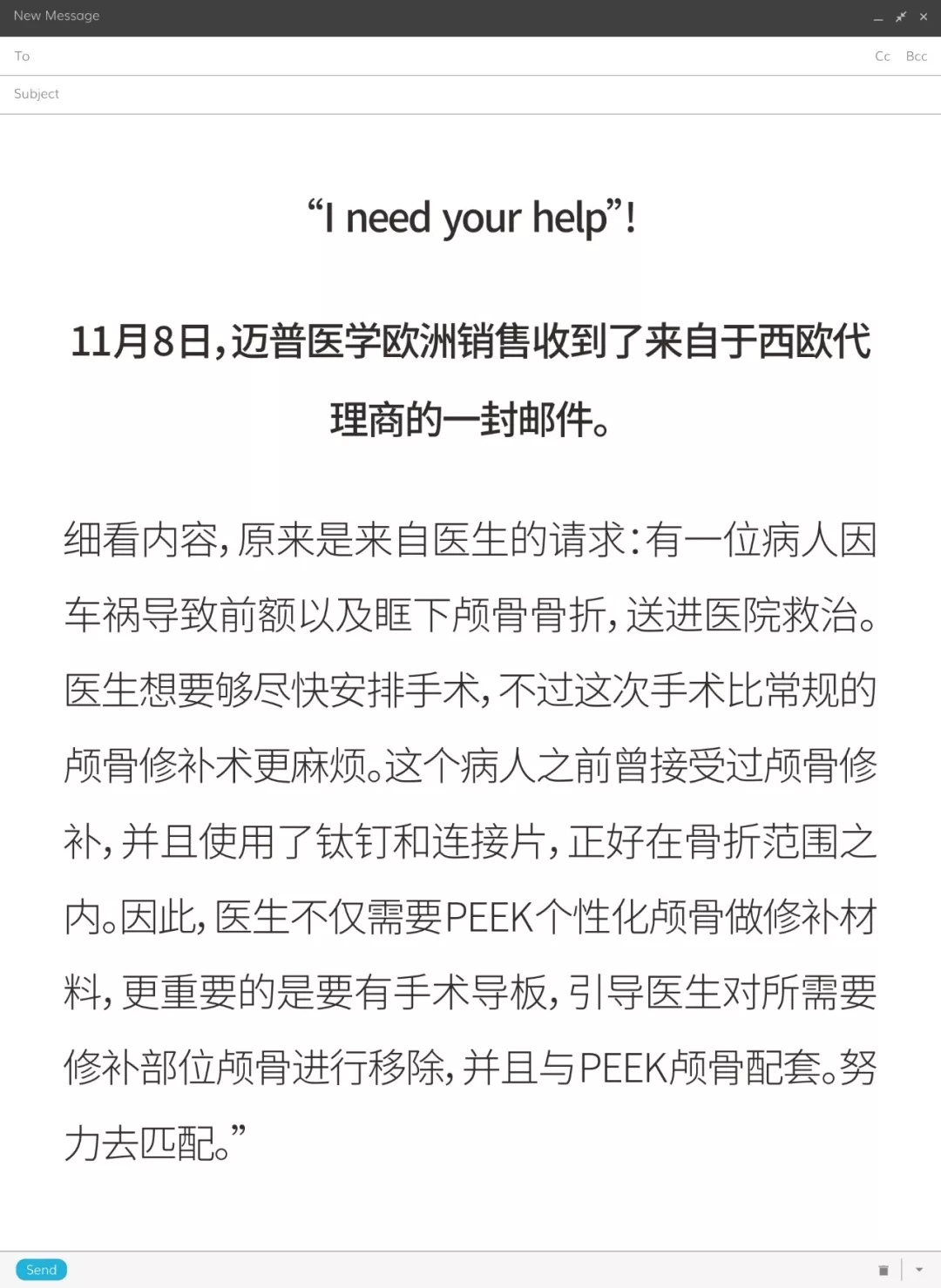Focus the Subject line field
Screen dimensions: 941x1288
click(261, 93)
